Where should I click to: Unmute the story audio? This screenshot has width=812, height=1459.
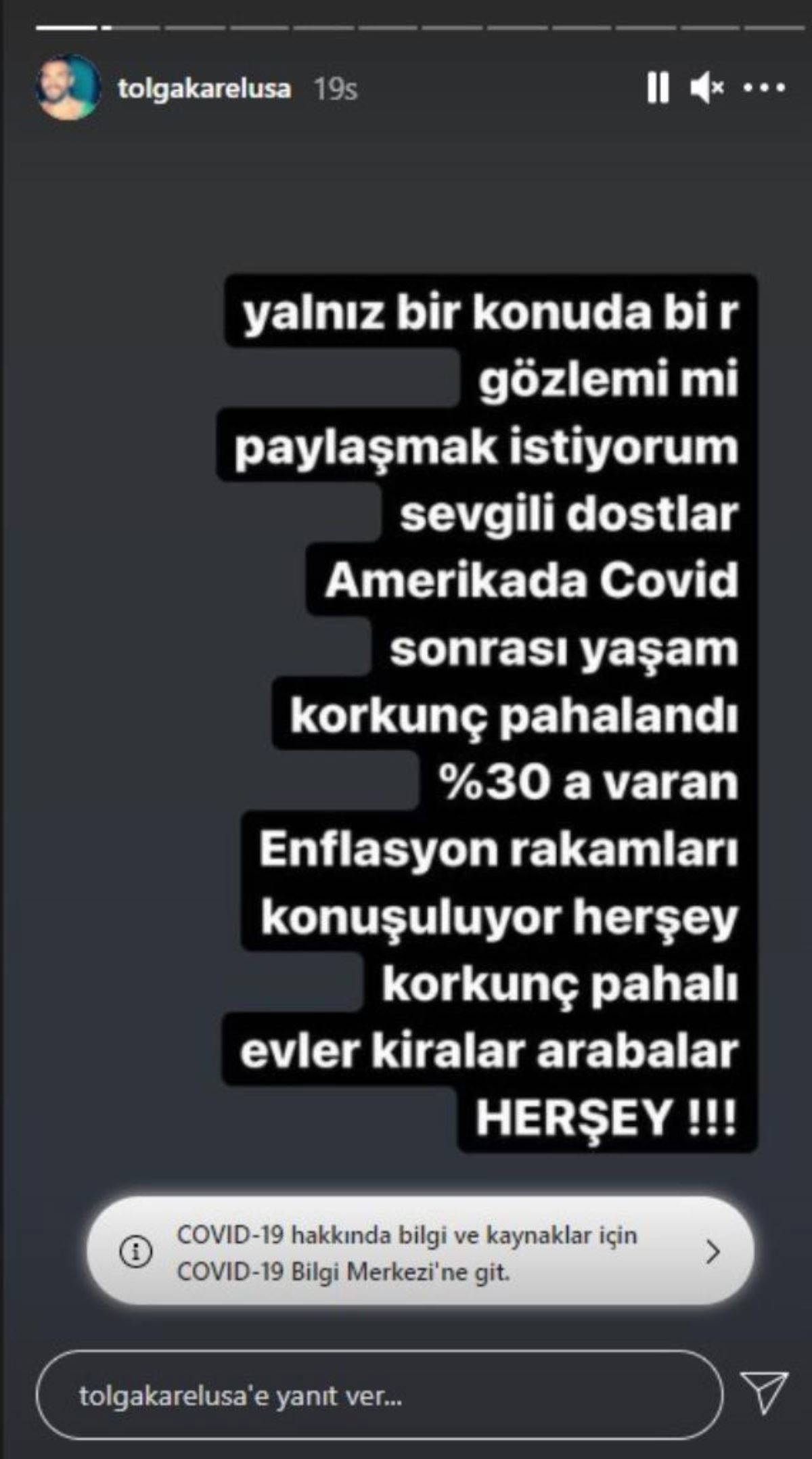click(x=706, y=88)
